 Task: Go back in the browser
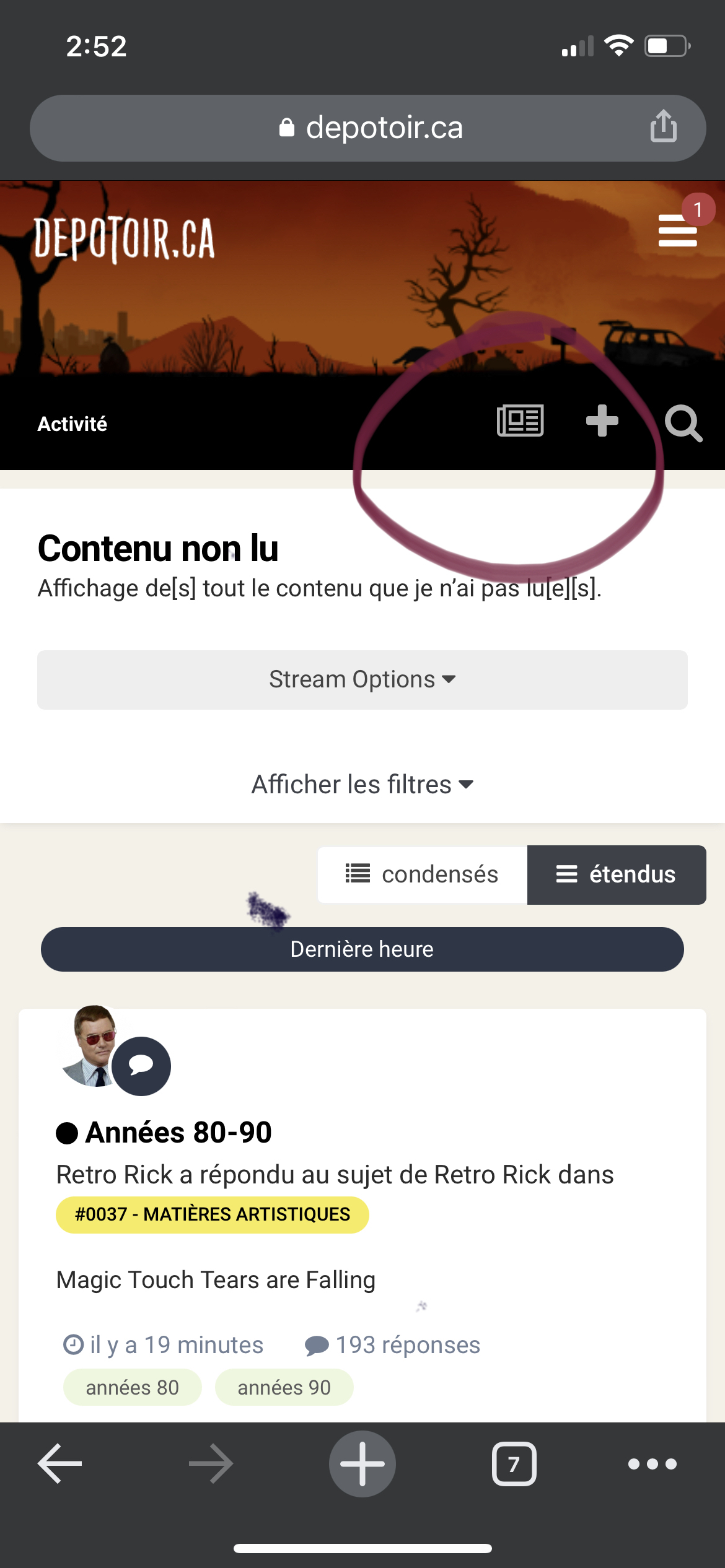click(60, 1464)
